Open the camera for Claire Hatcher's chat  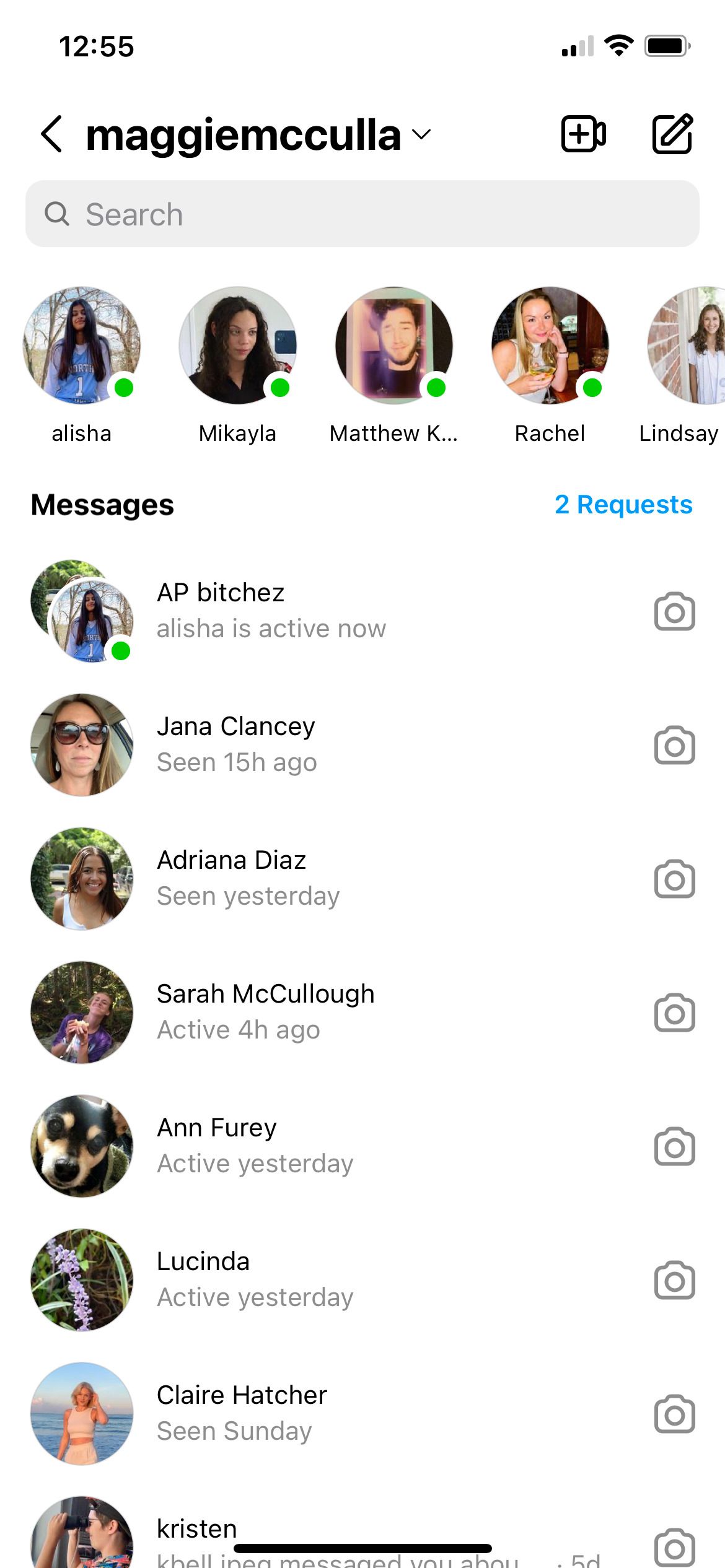tap(674, 1414)
